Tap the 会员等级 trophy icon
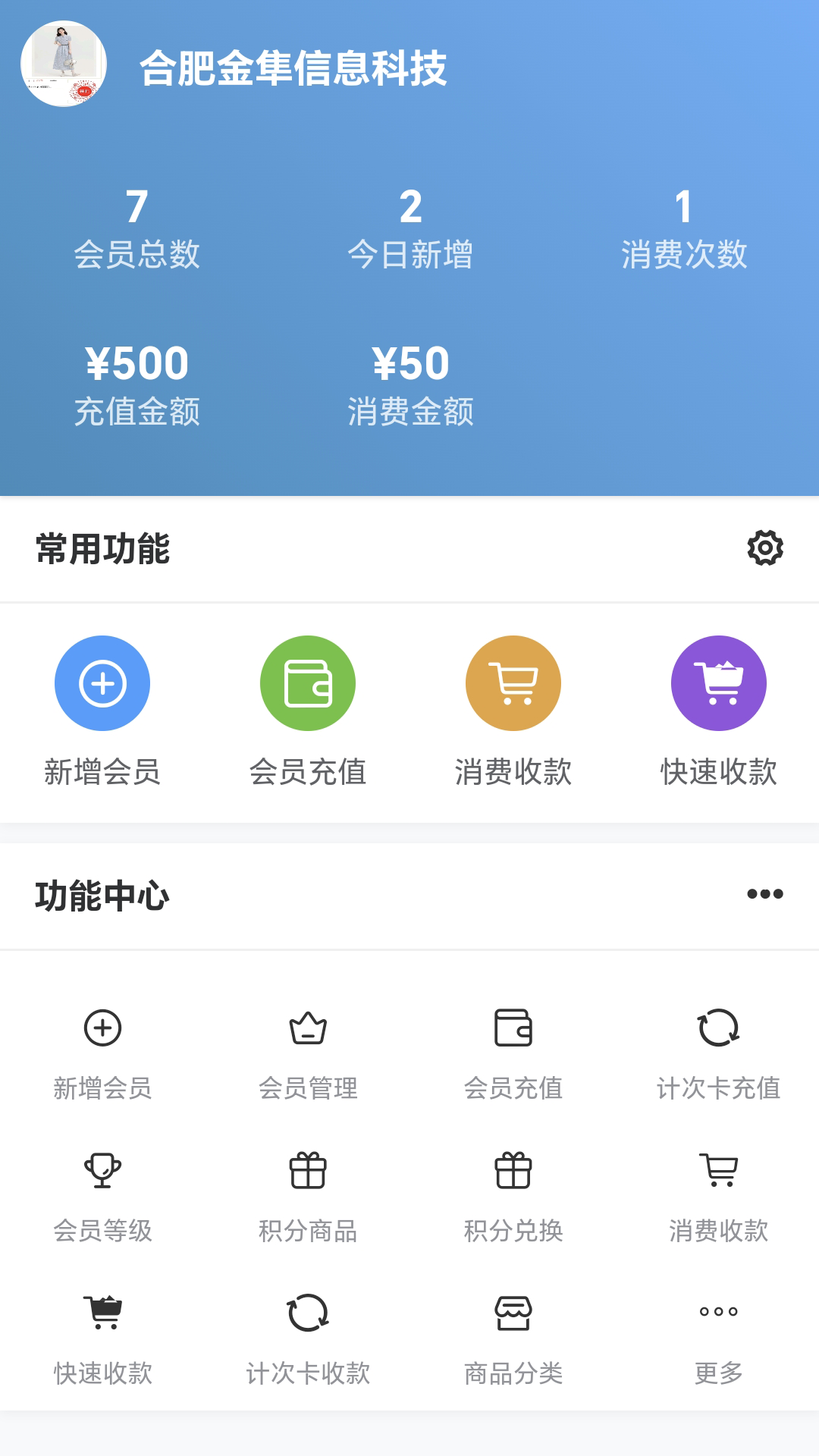This screenshot has height=1456, width=819. (x=102, y=1170)
